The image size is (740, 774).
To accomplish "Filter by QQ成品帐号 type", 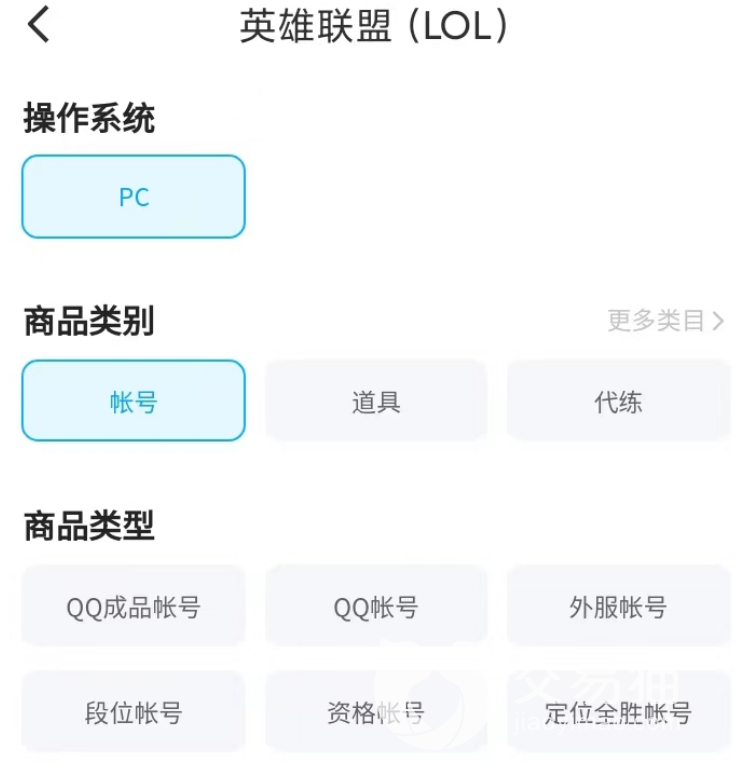I will 133,606.
